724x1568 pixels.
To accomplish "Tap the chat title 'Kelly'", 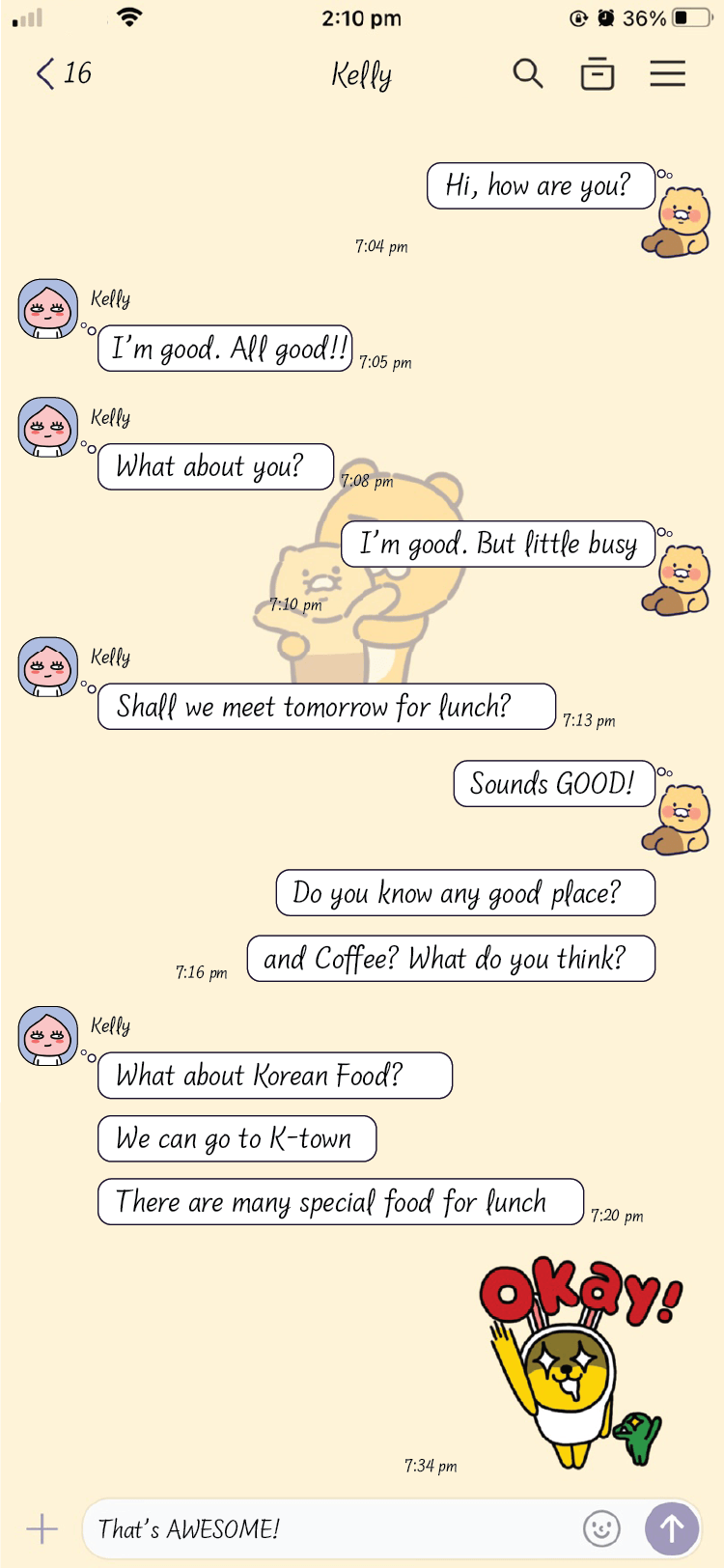I will click(362, 73).
